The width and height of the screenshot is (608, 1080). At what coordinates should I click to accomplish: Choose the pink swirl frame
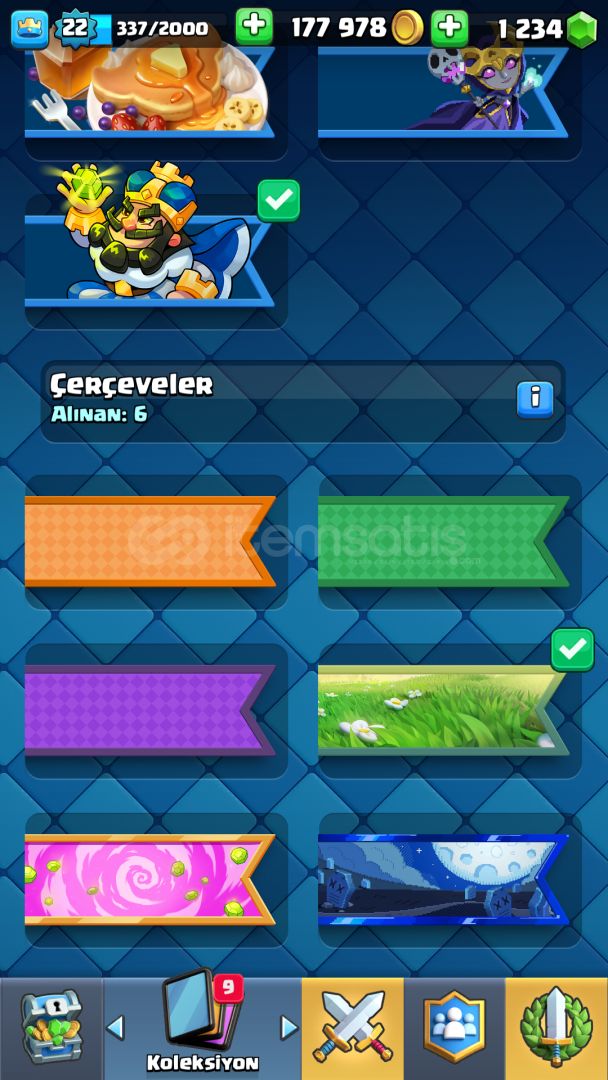[x=149, y=880]
